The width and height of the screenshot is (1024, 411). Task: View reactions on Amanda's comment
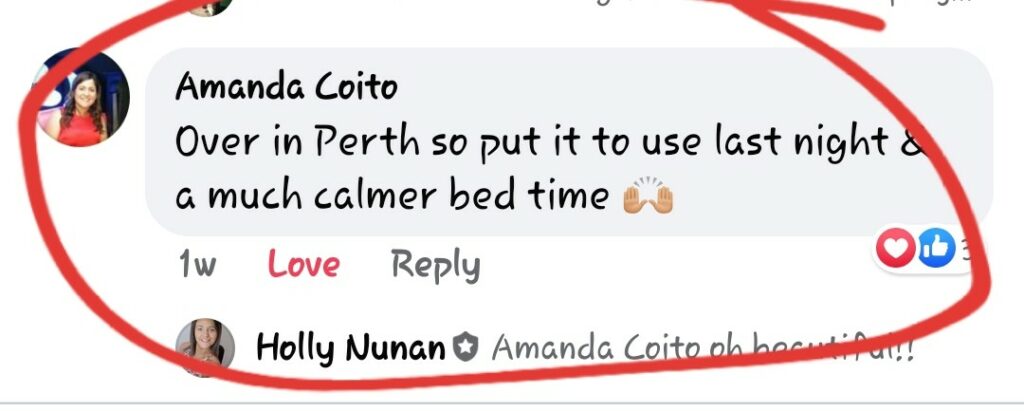coord(919,249)
